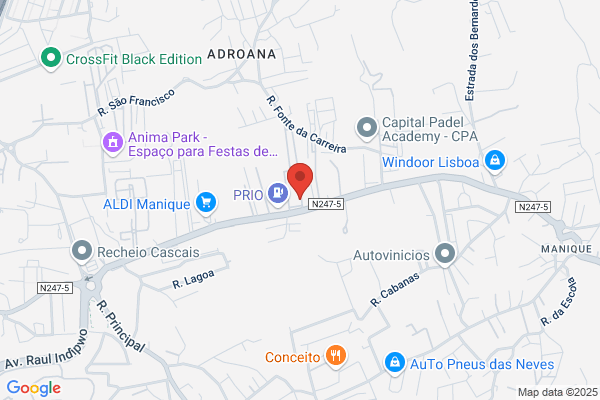This screenshot has height=400, width=600.
Task: Tap the Windoor Lisboa shop marker
Action: [495, 162]
